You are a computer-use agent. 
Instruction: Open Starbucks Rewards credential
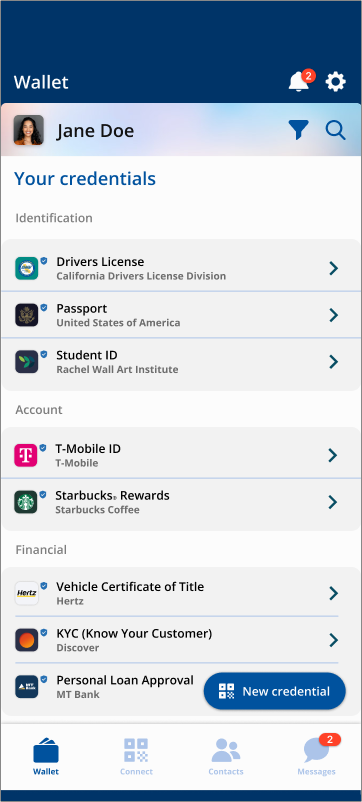coord(181,502)
